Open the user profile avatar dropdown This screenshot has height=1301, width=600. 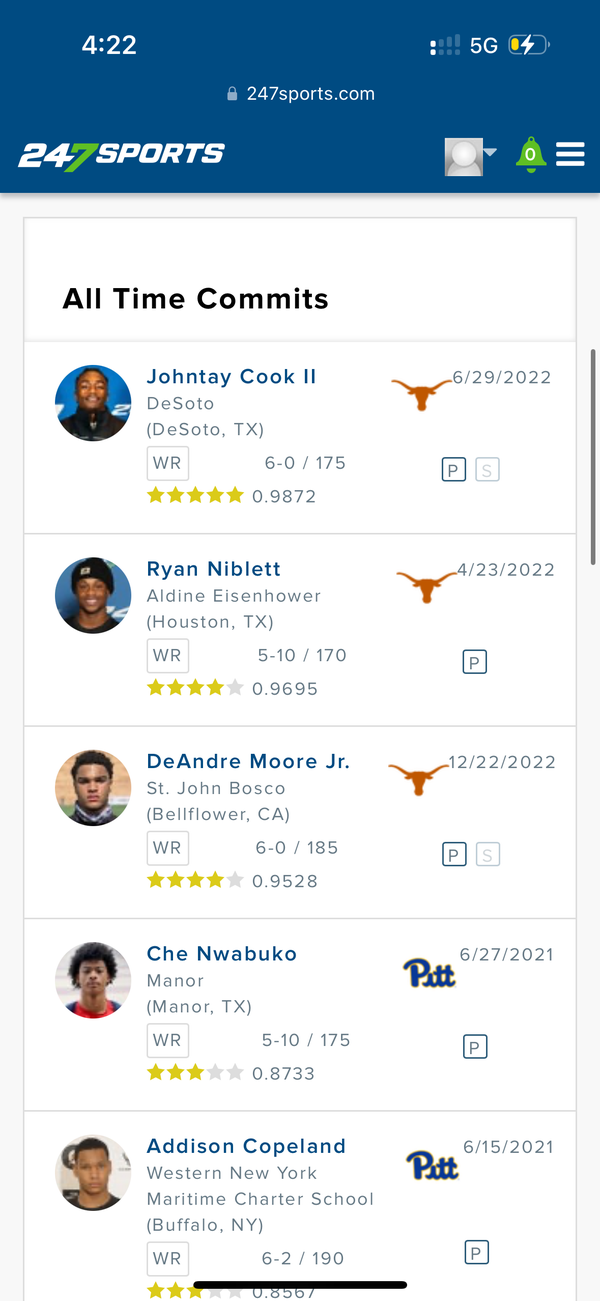coord(470,157)
